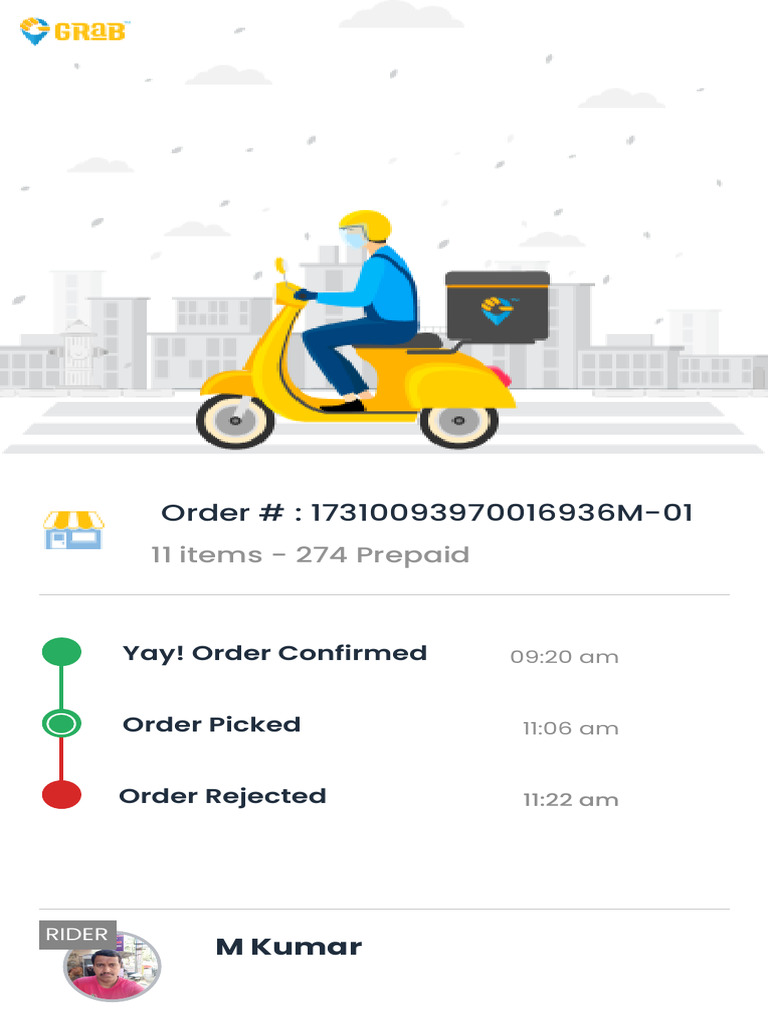The width and height of the screenshot is (768, 1024).
Task: Open rider M Kumar's profile photo
Action: pos(112,967)
